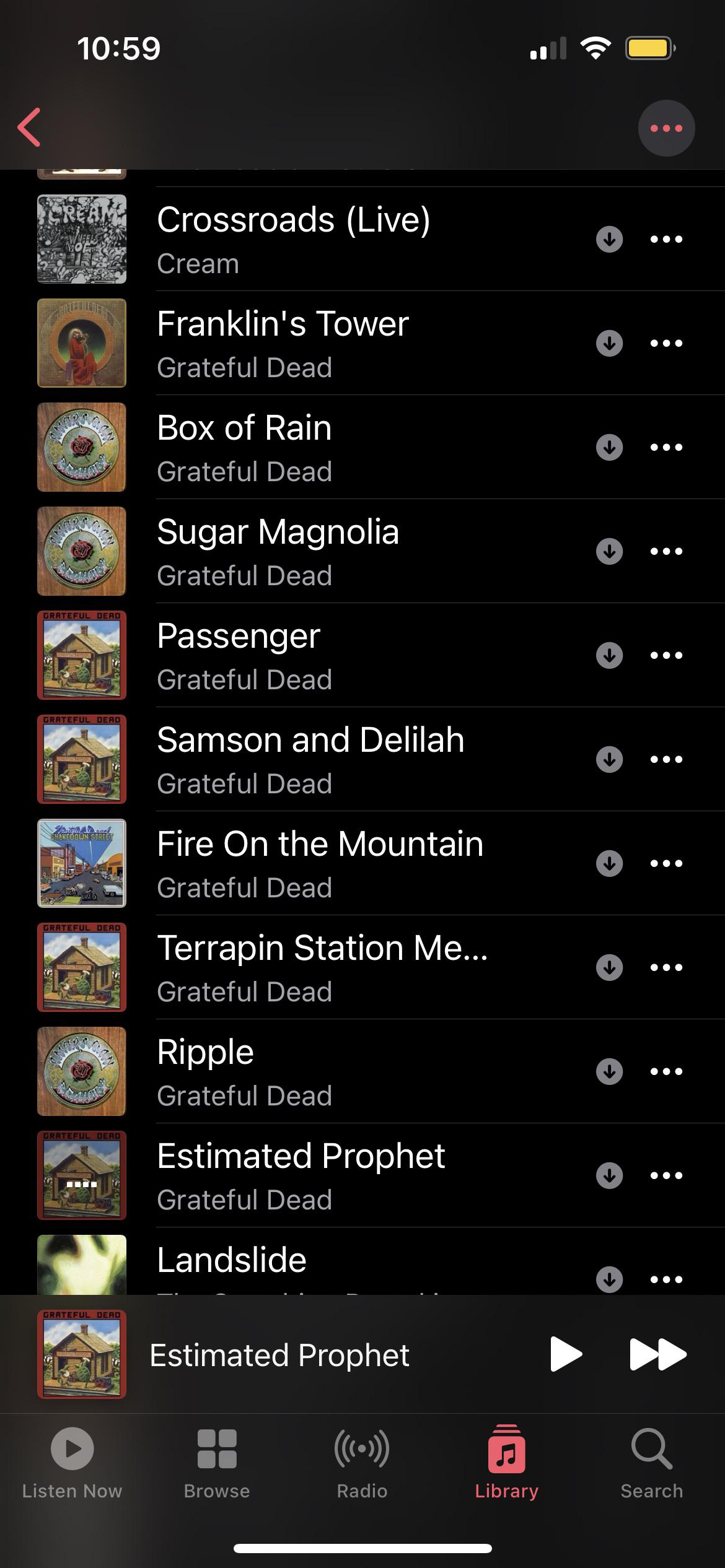
Task: Open options menu for Sugar Magnolia
Action: (x=665, y=551)
